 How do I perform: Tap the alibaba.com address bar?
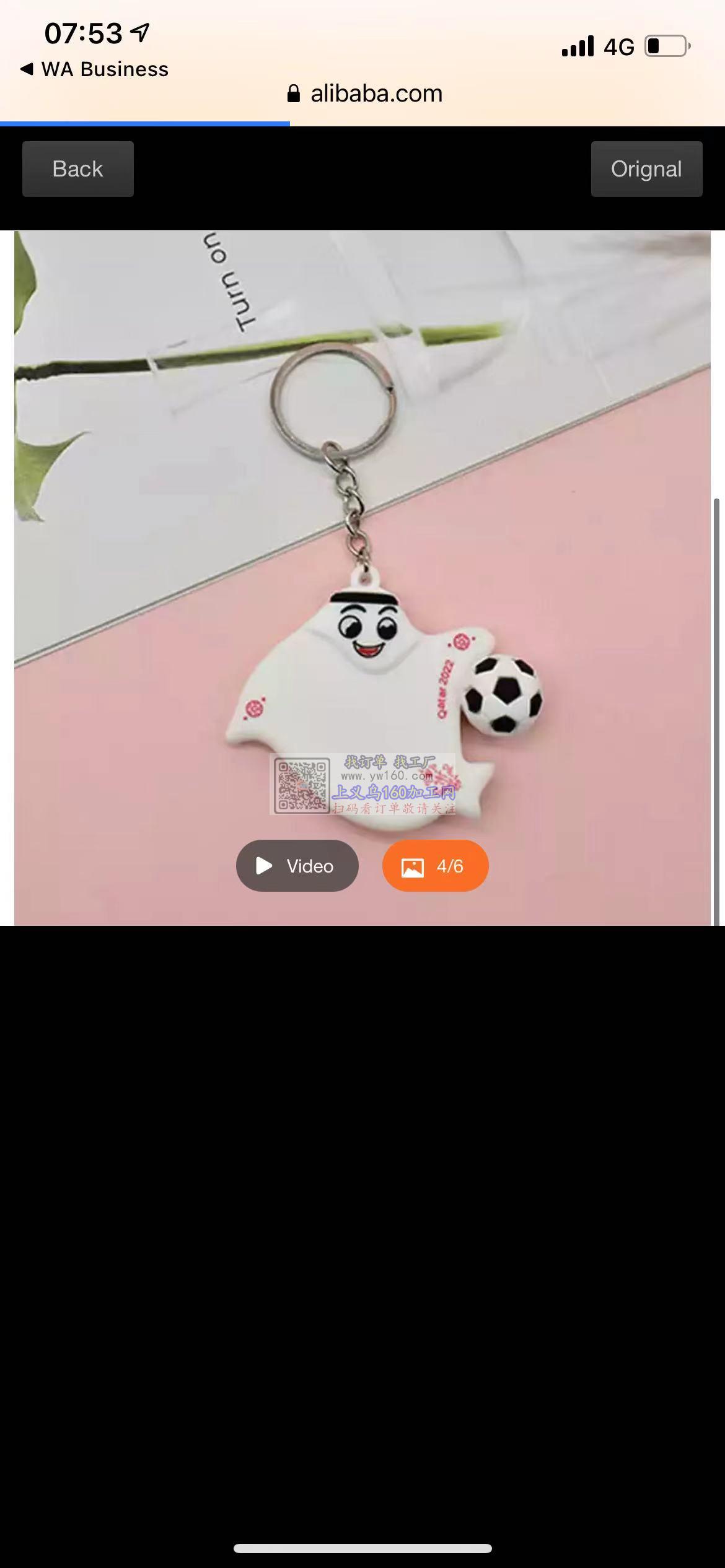(366, 94)
